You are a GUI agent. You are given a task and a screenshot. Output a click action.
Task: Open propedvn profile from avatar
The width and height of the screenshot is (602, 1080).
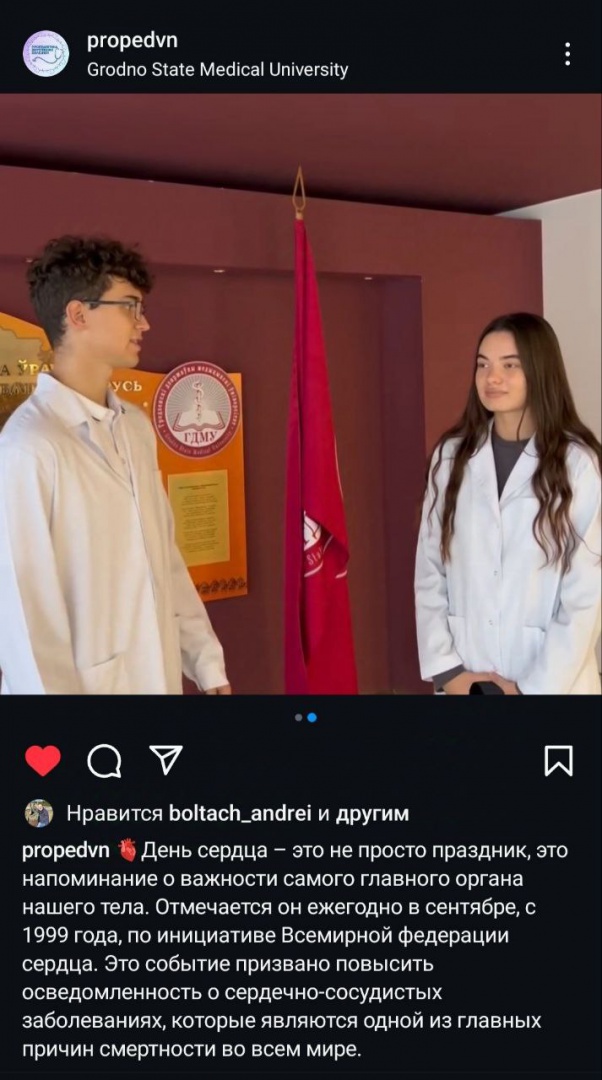coord(46,54)
